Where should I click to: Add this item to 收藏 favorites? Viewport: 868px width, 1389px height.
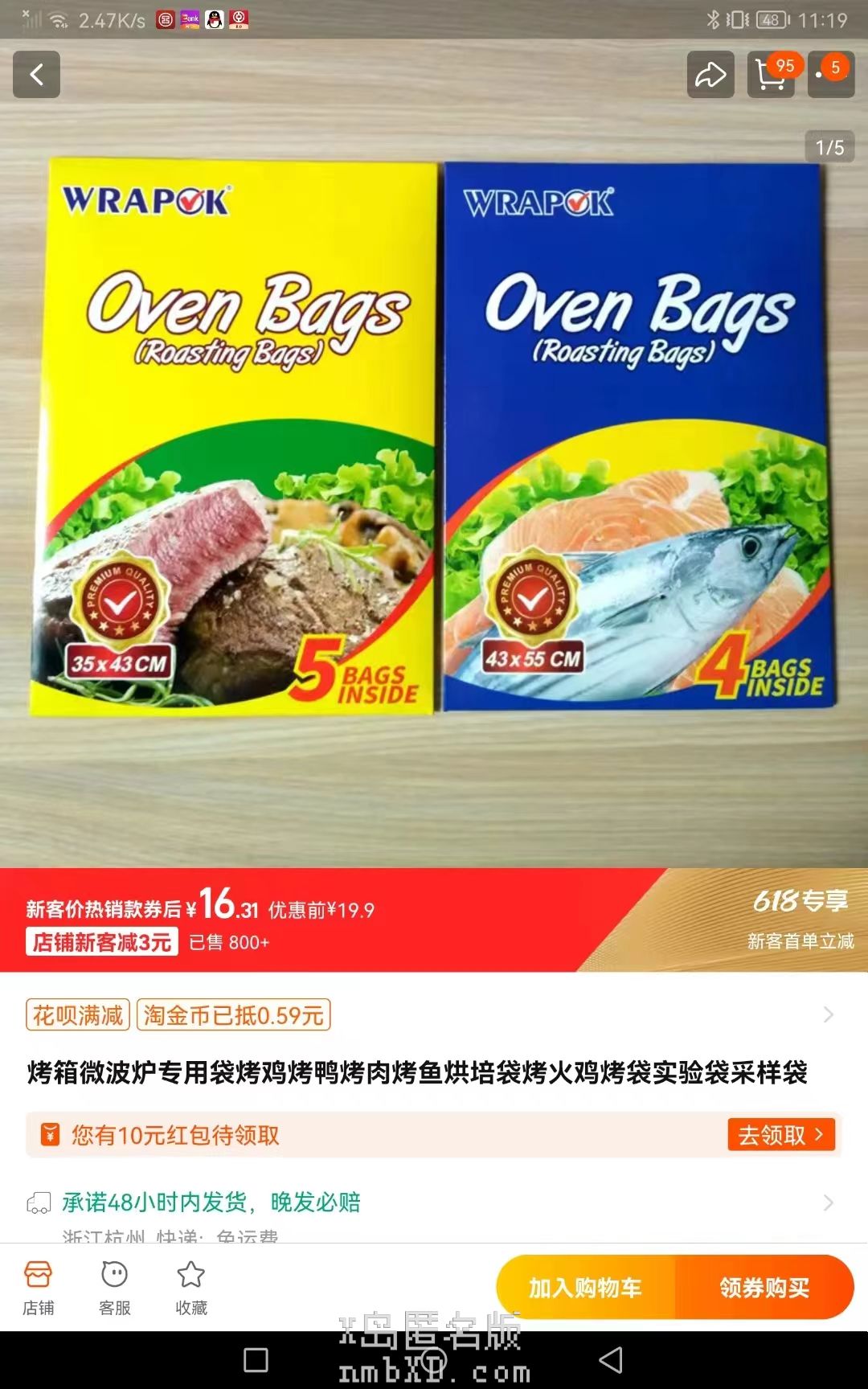(x=191, y=1287)
